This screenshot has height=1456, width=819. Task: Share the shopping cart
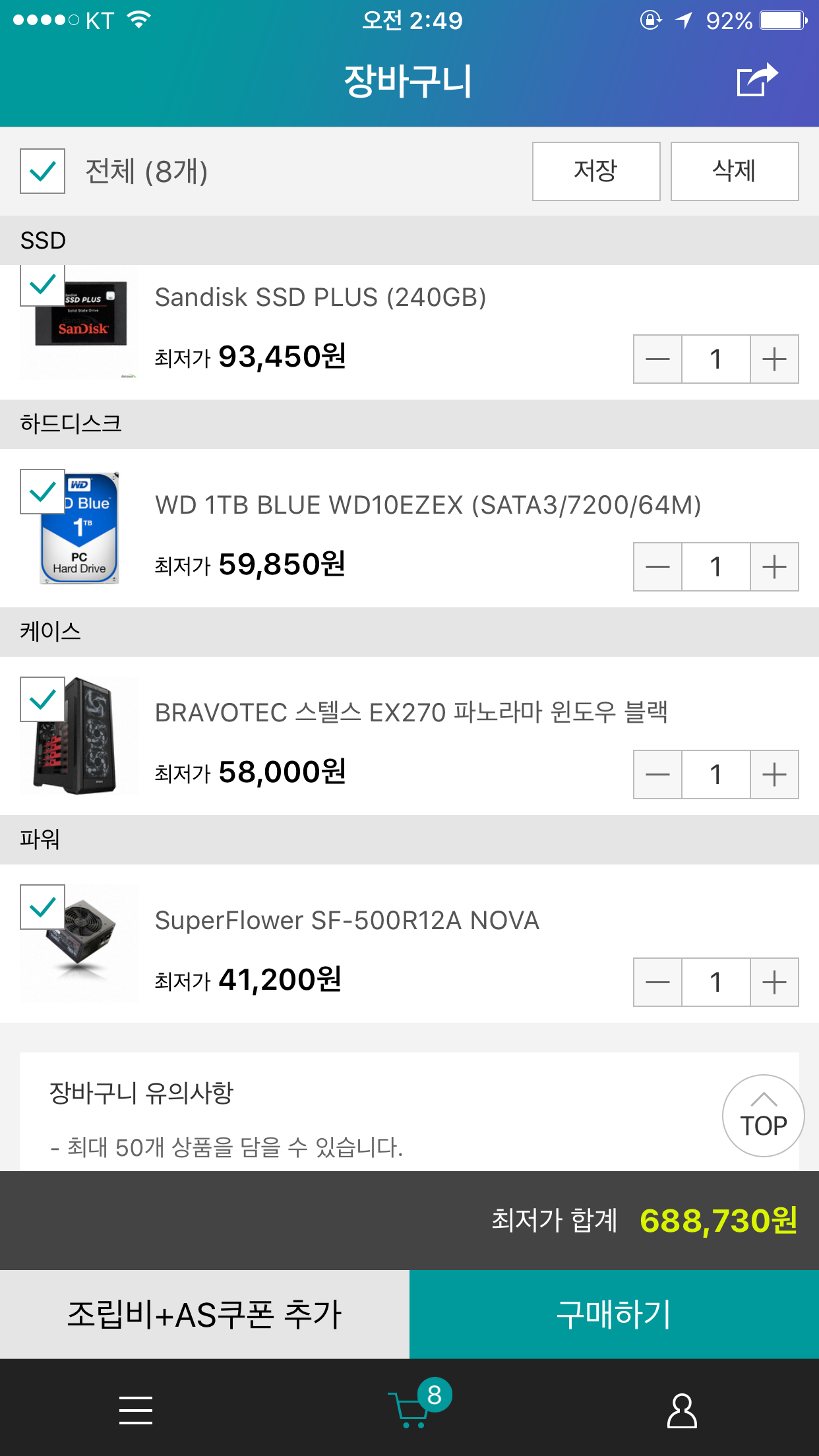[757, 80]
